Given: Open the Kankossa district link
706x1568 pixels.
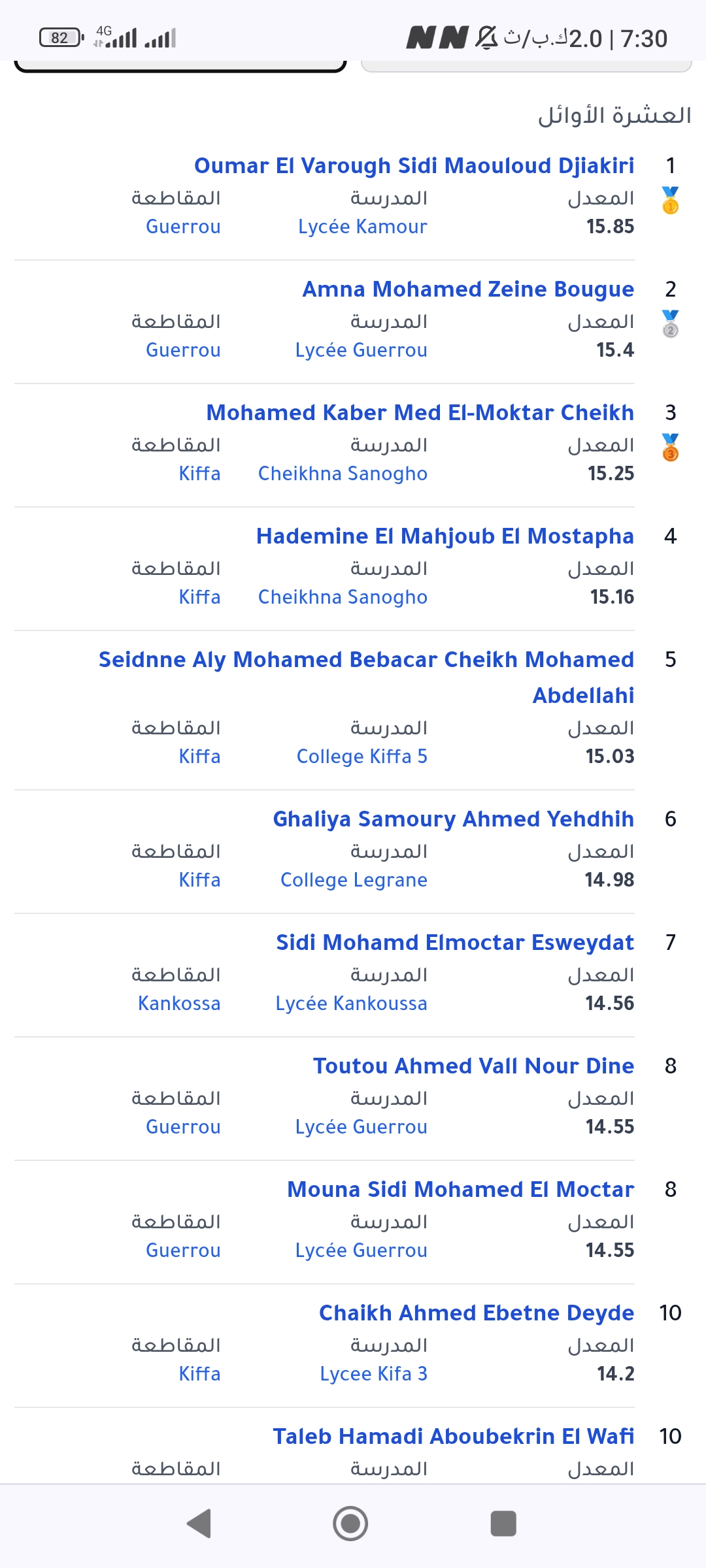Looking at the screenshot, I should tap(179, 1004).
